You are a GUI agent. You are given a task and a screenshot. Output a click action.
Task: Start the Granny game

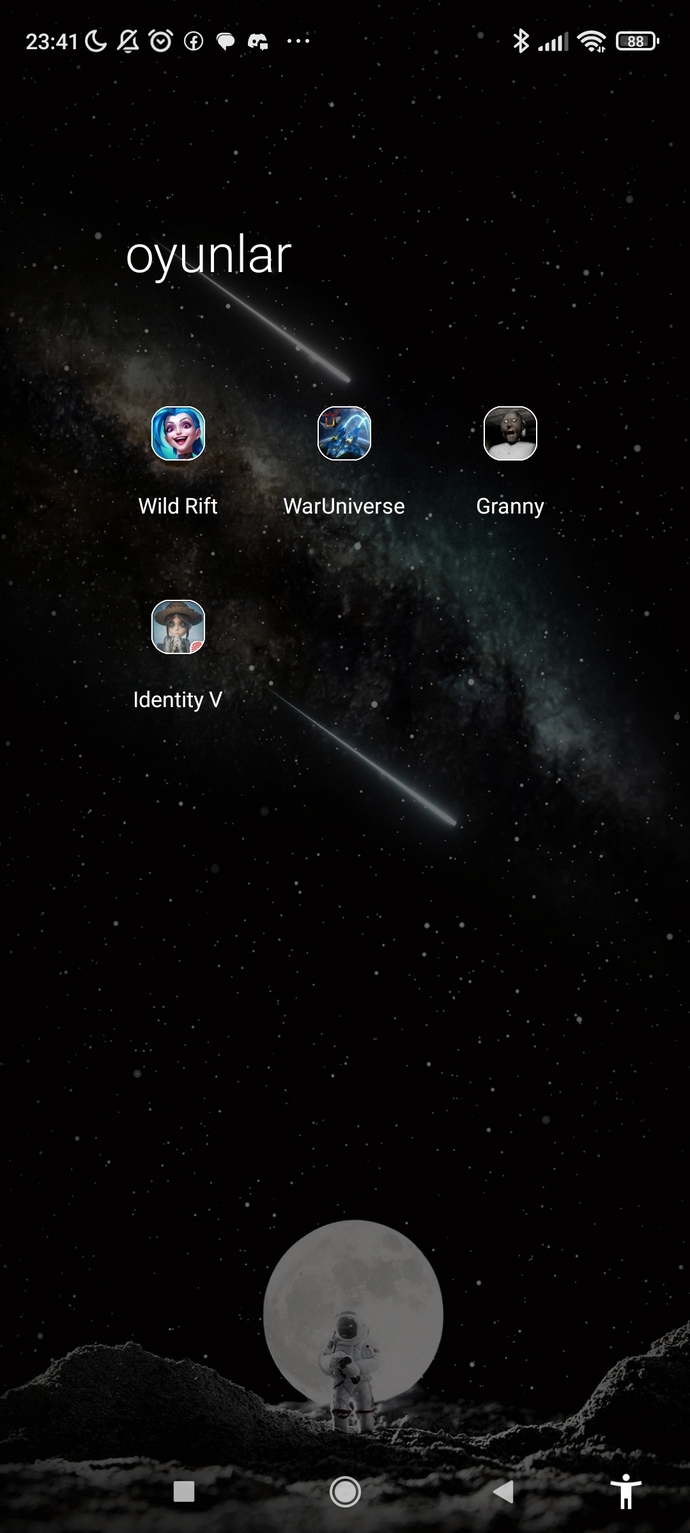click(510, 434)
